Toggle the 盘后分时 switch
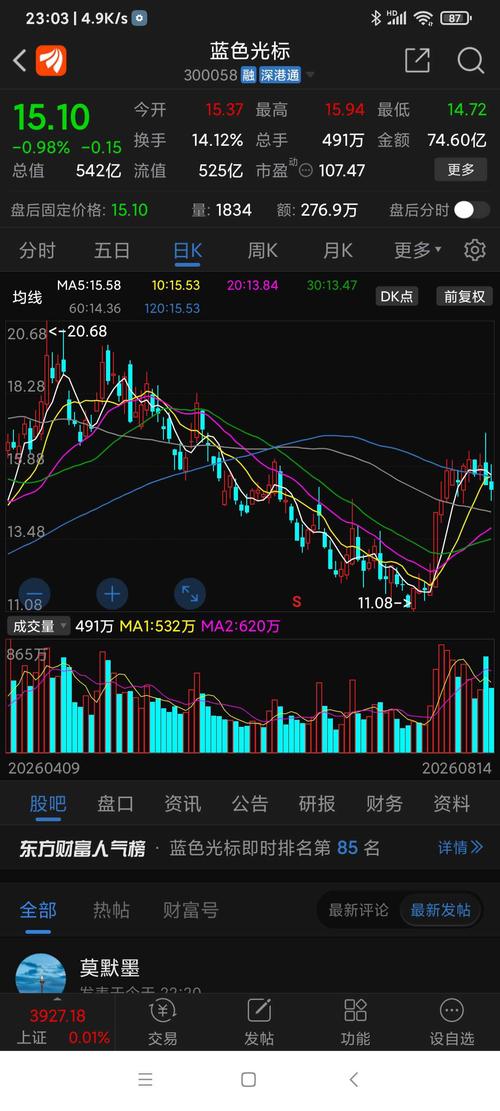The image size is (500, 1111). click(472, 210)
